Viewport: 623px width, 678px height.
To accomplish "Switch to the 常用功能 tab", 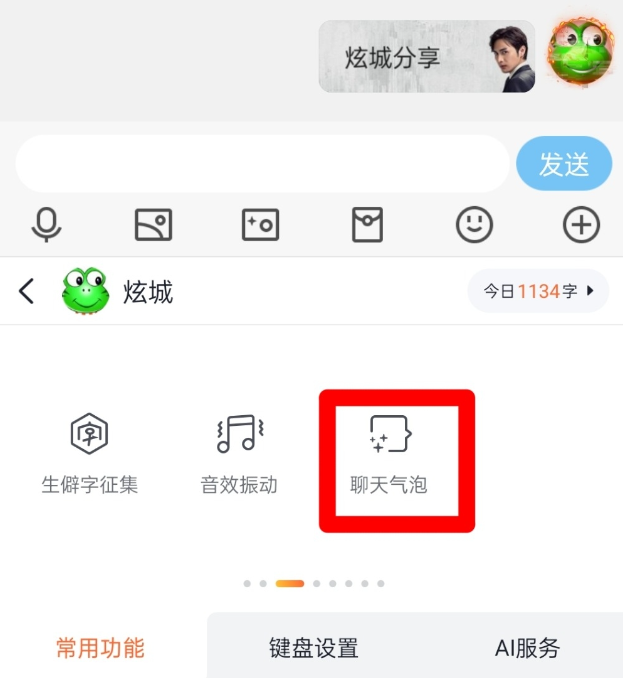I will tap(100, 648).
